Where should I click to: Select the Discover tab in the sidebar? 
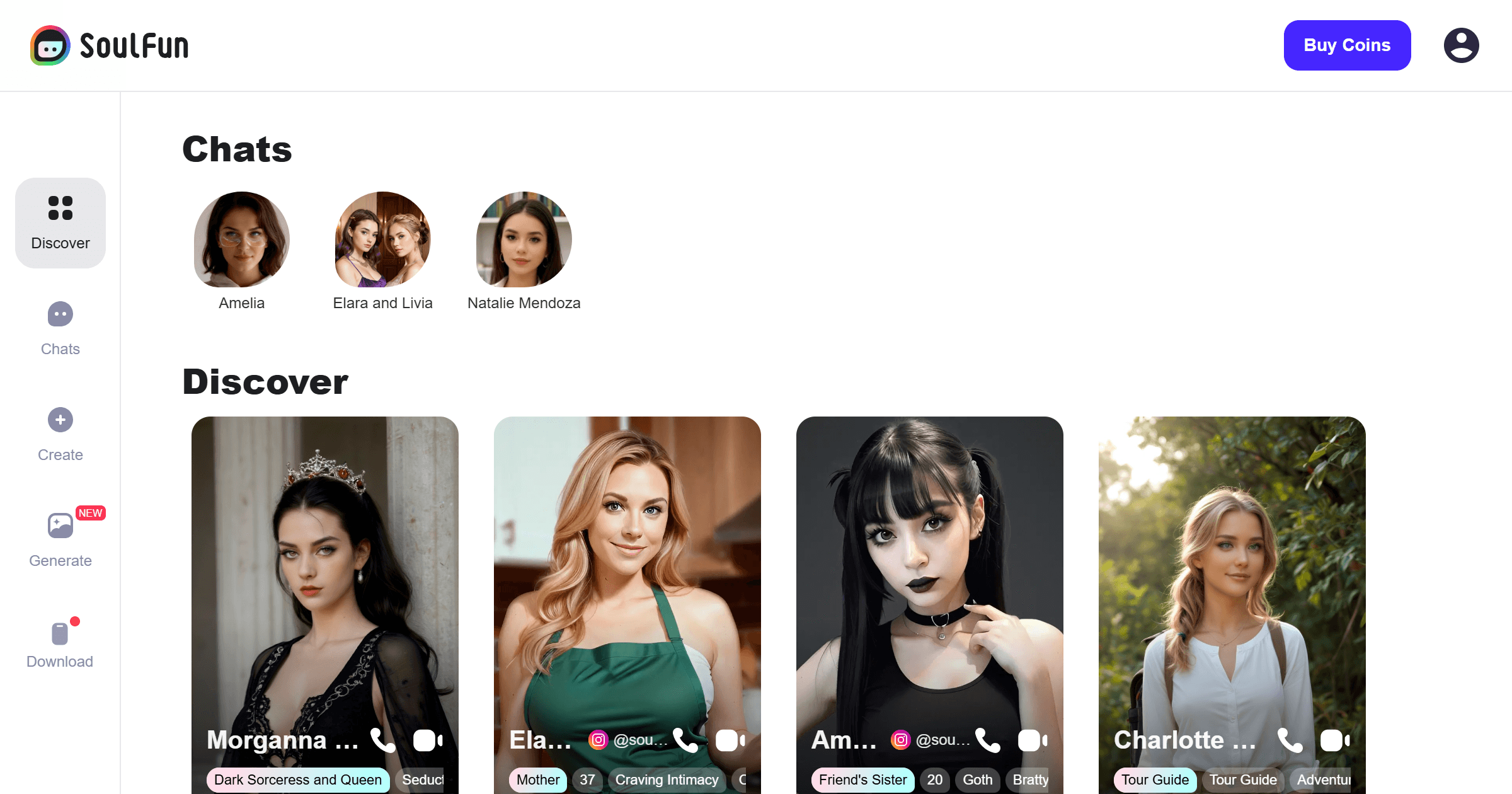pyautogui.click(x=60, y=223)
